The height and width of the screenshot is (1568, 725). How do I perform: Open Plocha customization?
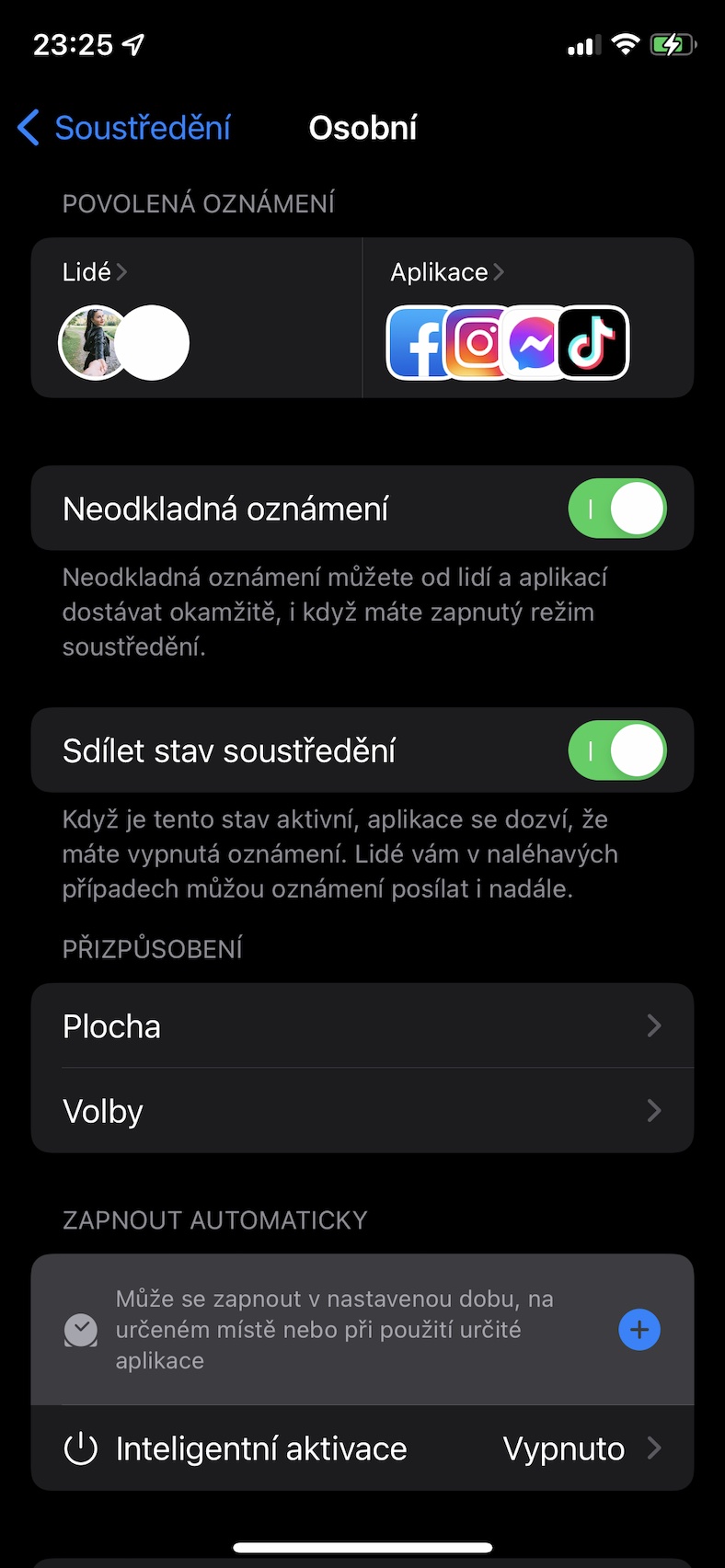(362, 1025)
